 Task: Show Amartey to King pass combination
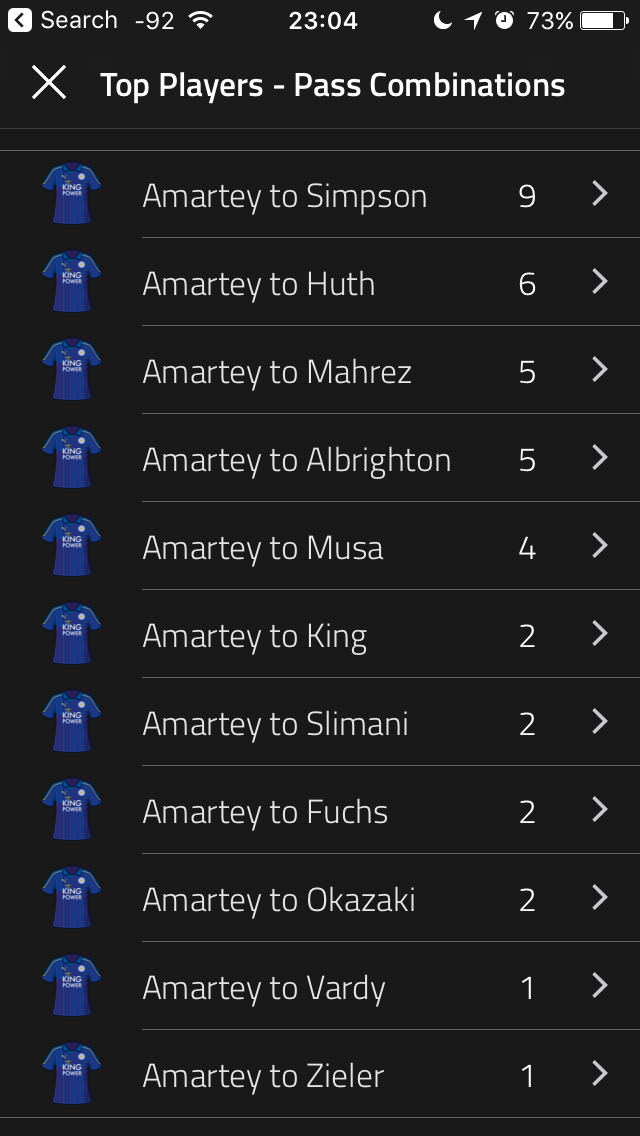[x=320, y=634]
